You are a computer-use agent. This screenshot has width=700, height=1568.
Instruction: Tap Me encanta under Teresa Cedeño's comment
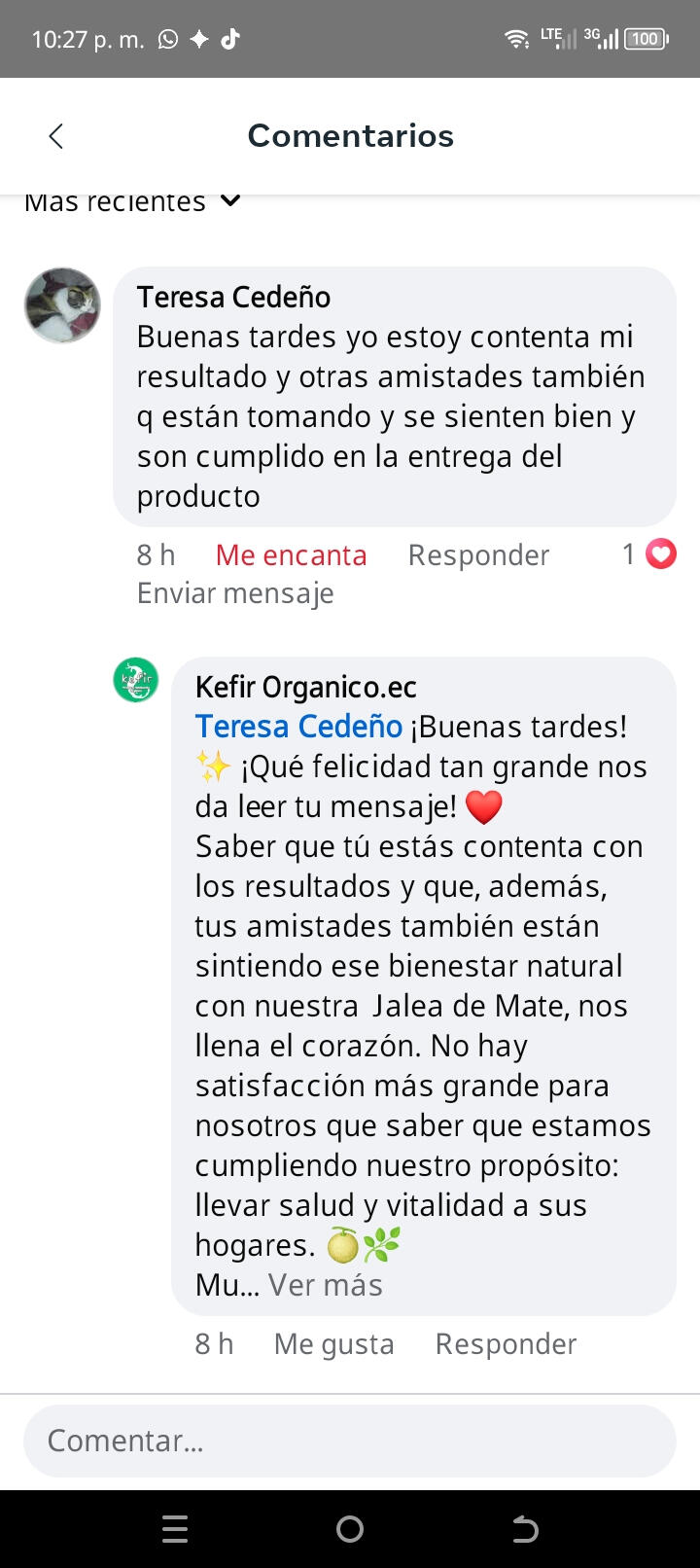291,555
